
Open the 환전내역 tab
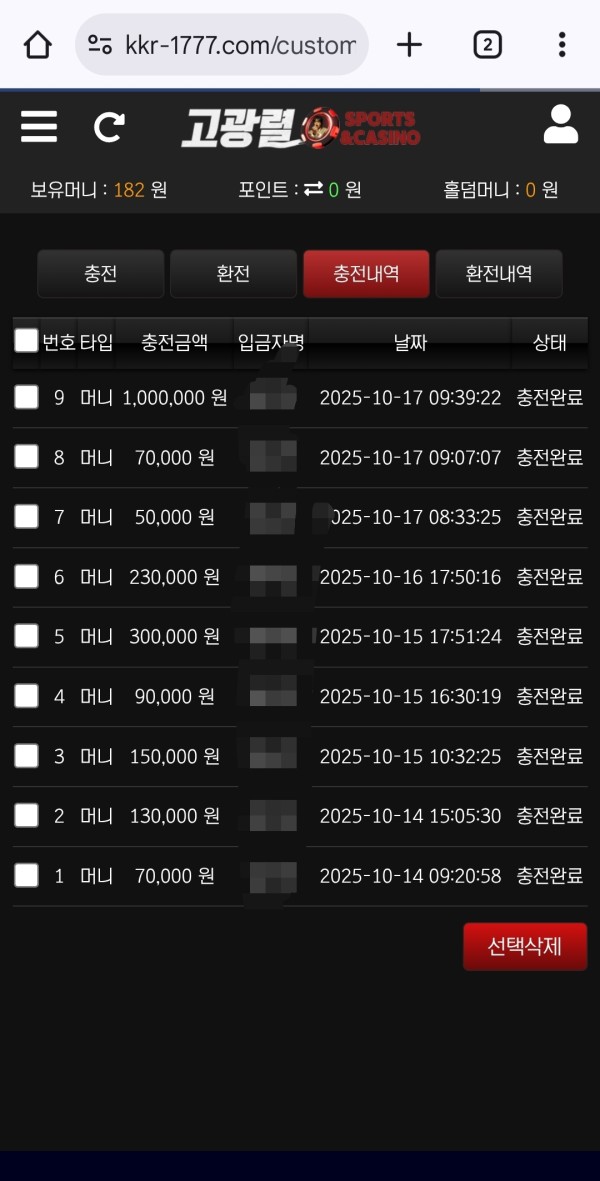click(498, 274)
